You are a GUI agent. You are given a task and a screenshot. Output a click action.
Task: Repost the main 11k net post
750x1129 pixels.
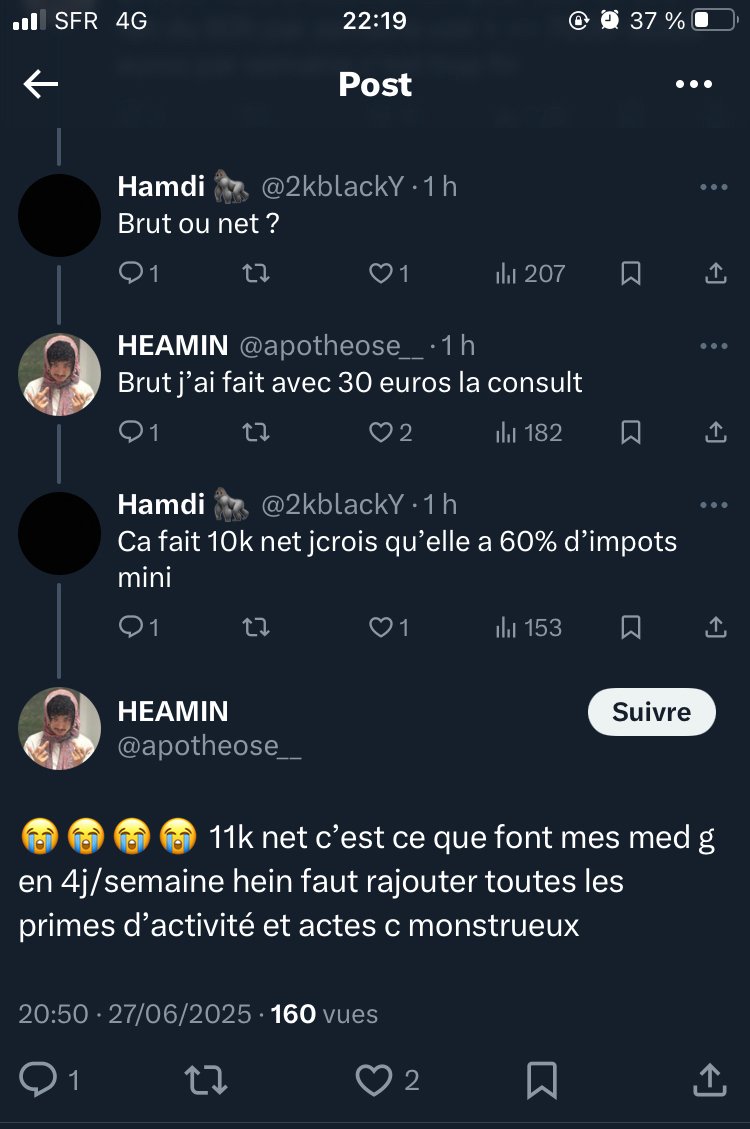pos(206,1079)
